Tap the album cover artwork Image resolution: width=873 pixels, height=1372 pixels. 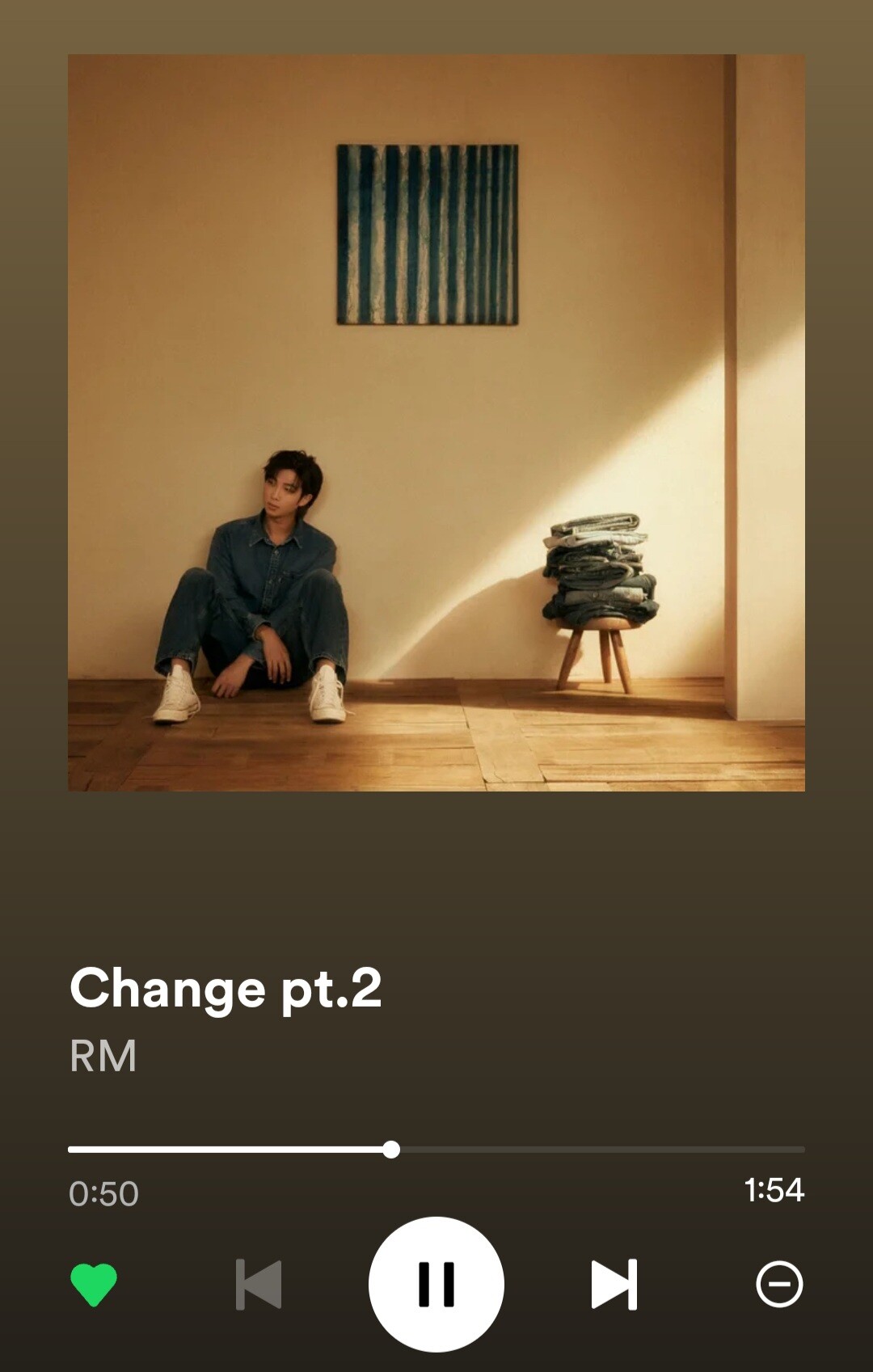pyautogui.click(x=436, y=422)
